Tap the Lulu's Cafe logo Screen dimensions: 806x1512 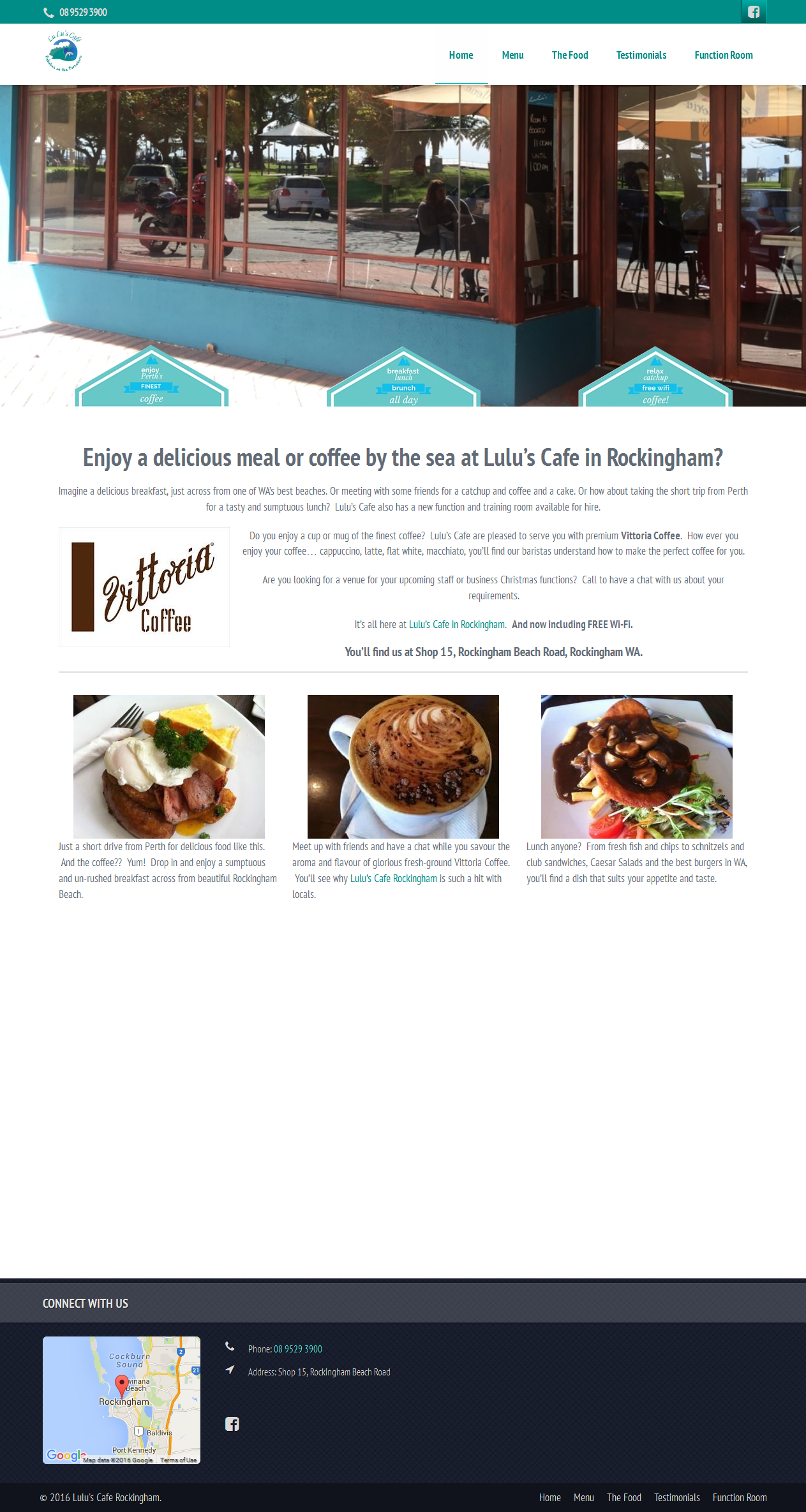point(64,51)
